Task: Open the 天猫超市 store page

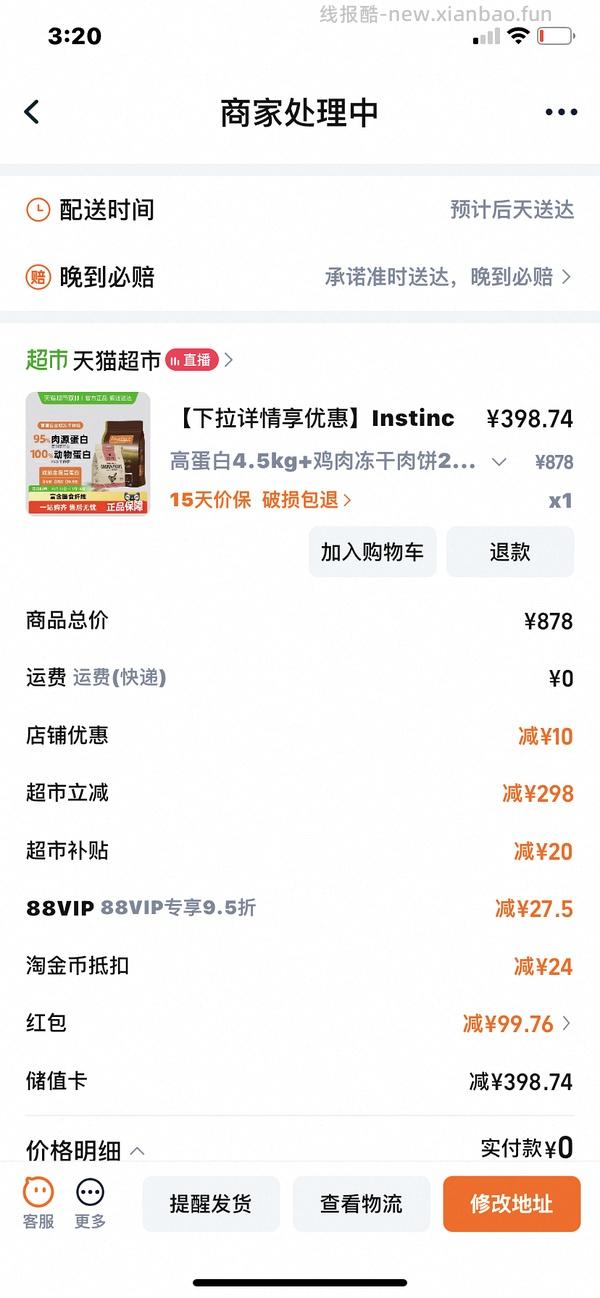Action: [117, 360]
